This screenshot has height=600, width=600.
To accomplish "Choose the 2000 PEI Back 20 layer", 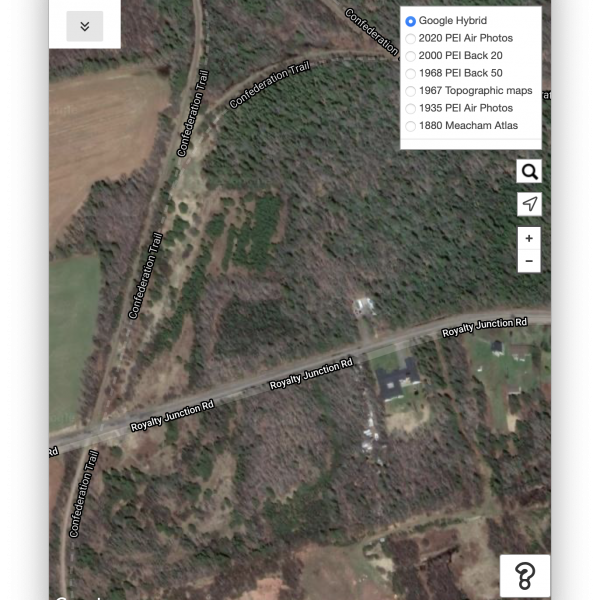I will pos(411,56).
